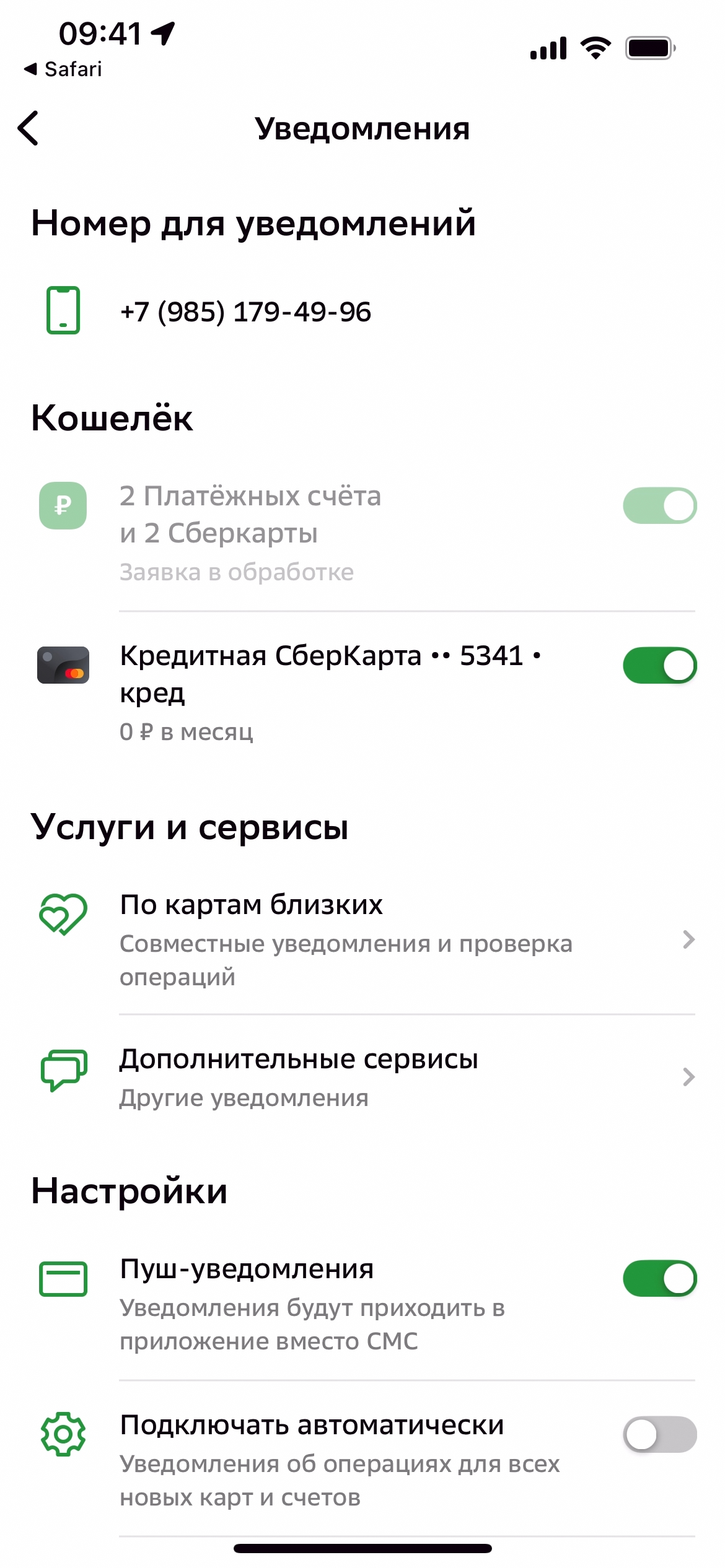The image size is (725, 1568).
Task: Turn off Пуш-уведомления switch
Action: coord(659,1279)
